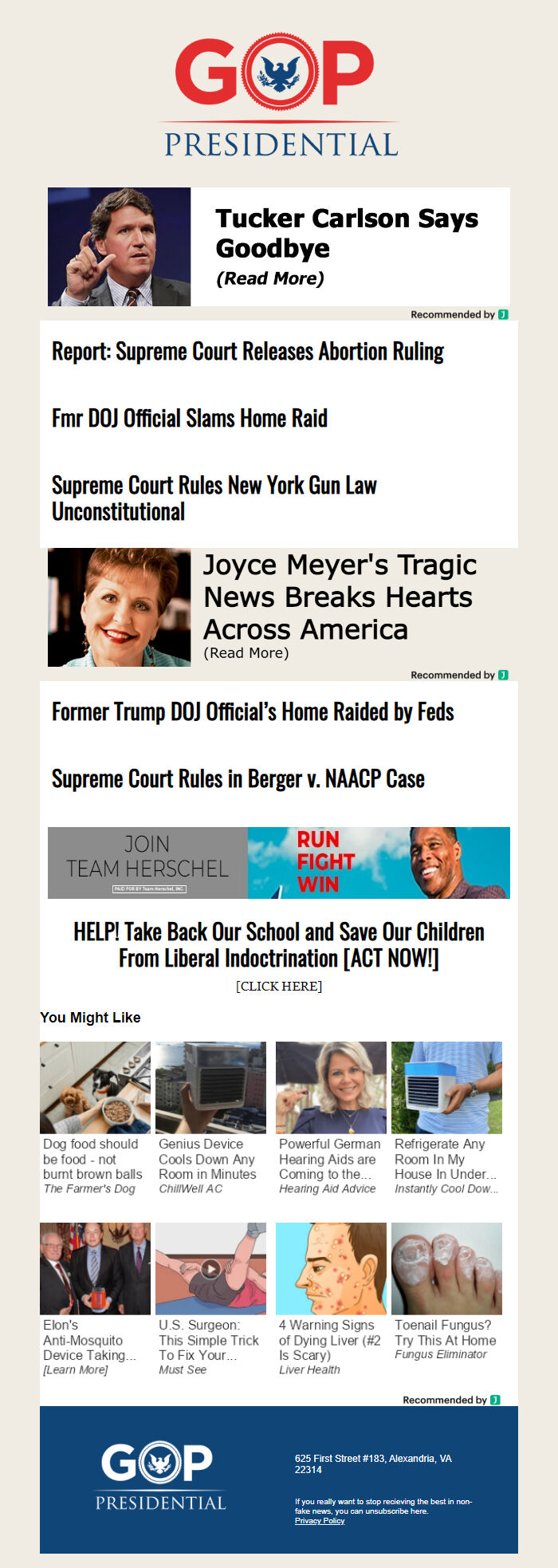Open the ChillWell AC Genius Device ad
This screenshot has width=558, height=1568.
click(210, 1117)
